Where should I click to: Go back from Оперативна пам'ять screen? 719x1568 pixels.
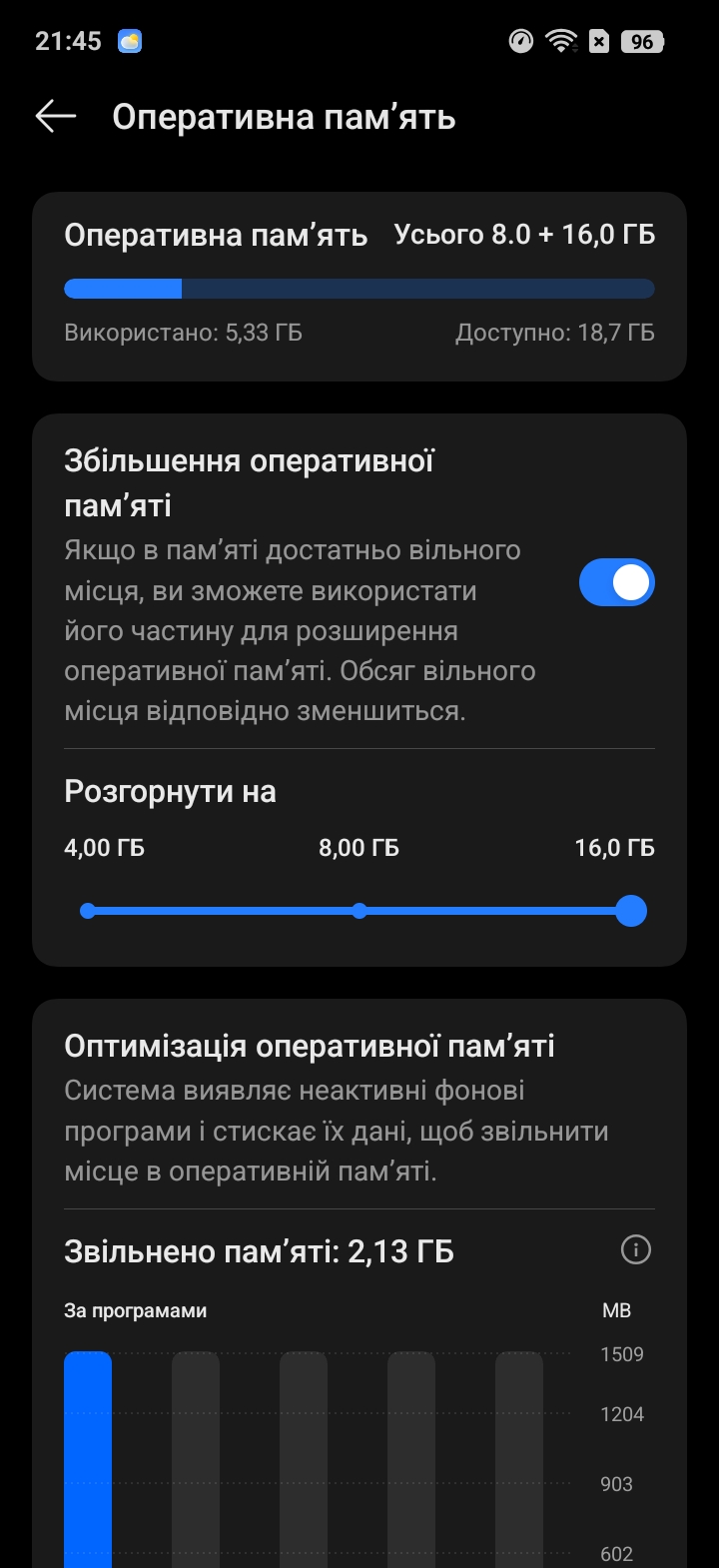[x=56, y=117]
